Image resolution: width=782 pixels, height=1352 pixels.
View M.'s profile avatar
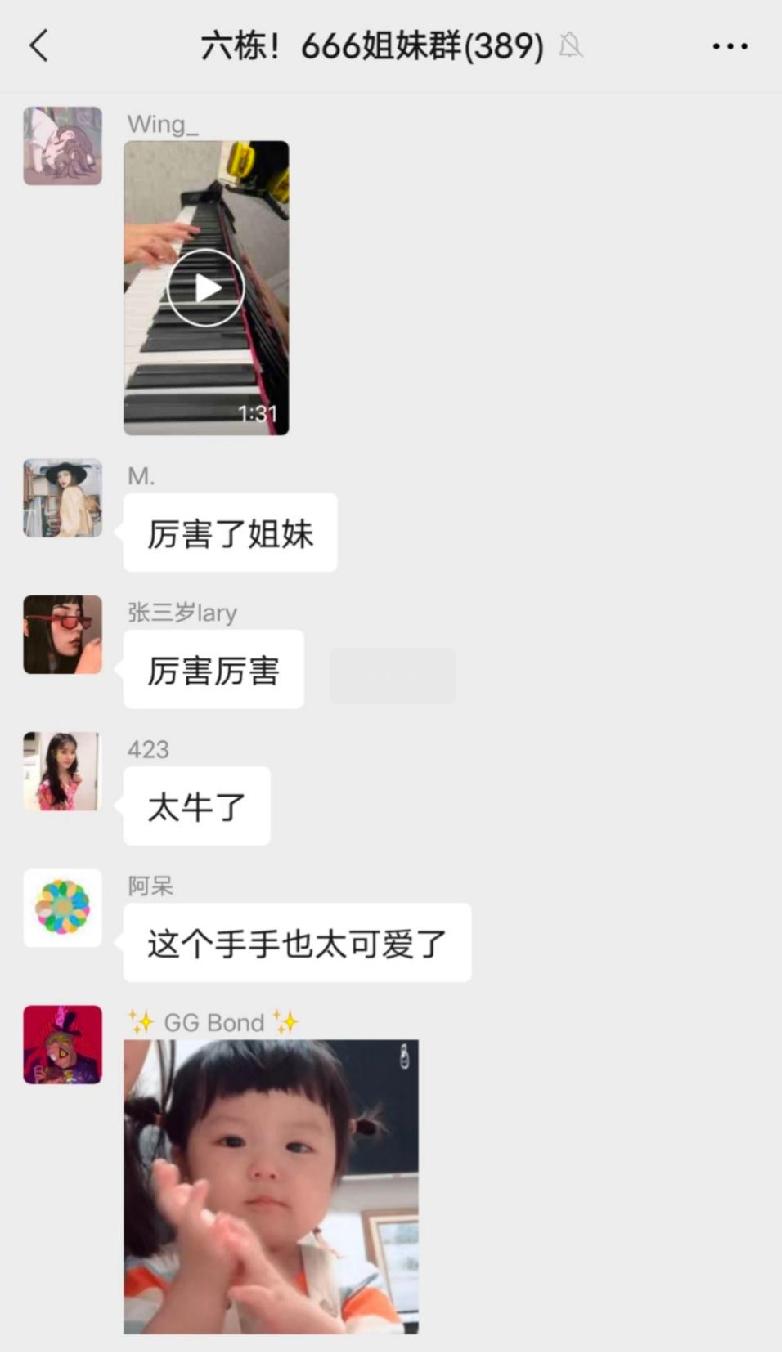(x=62, y=498)
